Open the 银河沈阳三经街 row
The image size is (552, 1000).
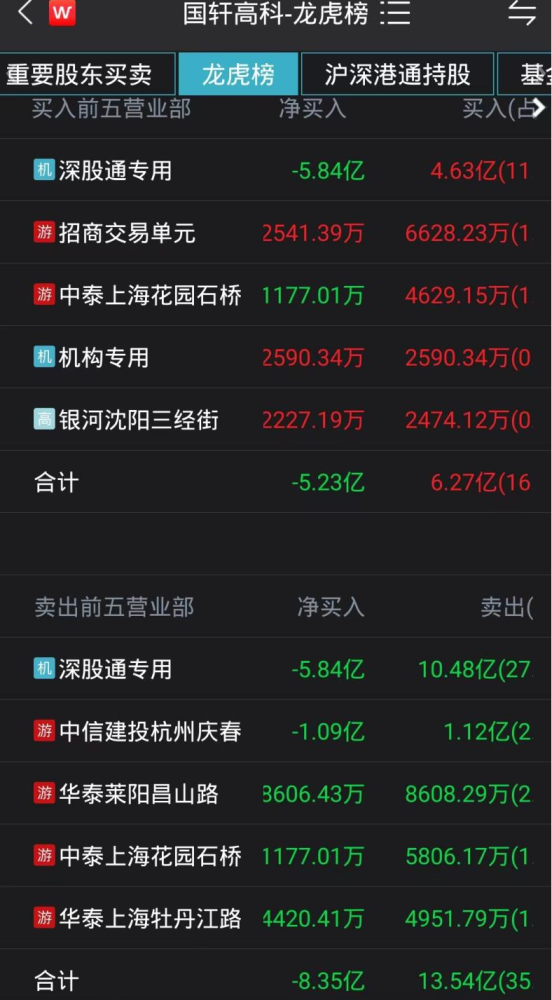point(276,420)
